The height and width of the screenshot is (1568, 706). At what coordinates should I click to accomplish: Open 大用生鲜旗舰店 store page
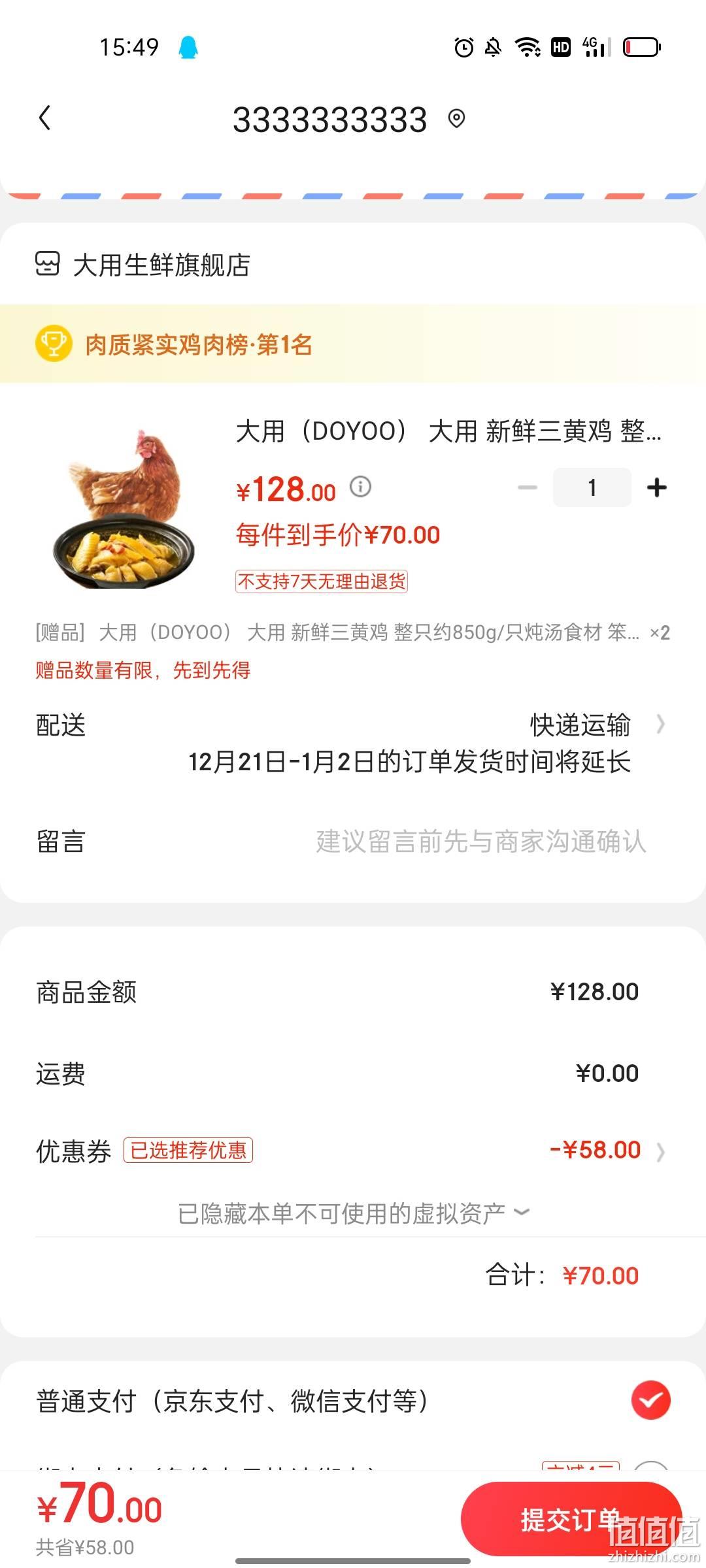click(x=143, y=265)
